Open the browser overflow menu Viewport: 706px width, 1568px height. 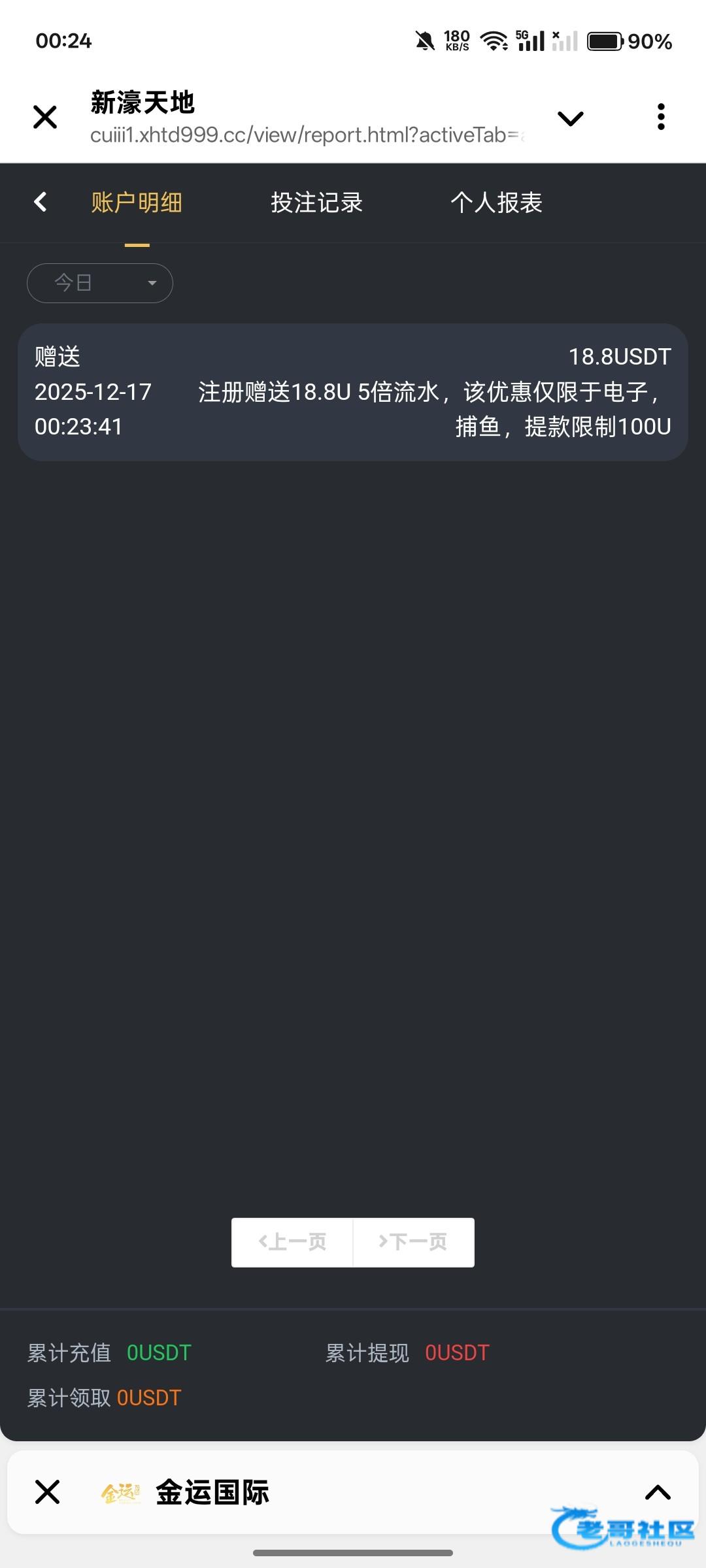661,117
